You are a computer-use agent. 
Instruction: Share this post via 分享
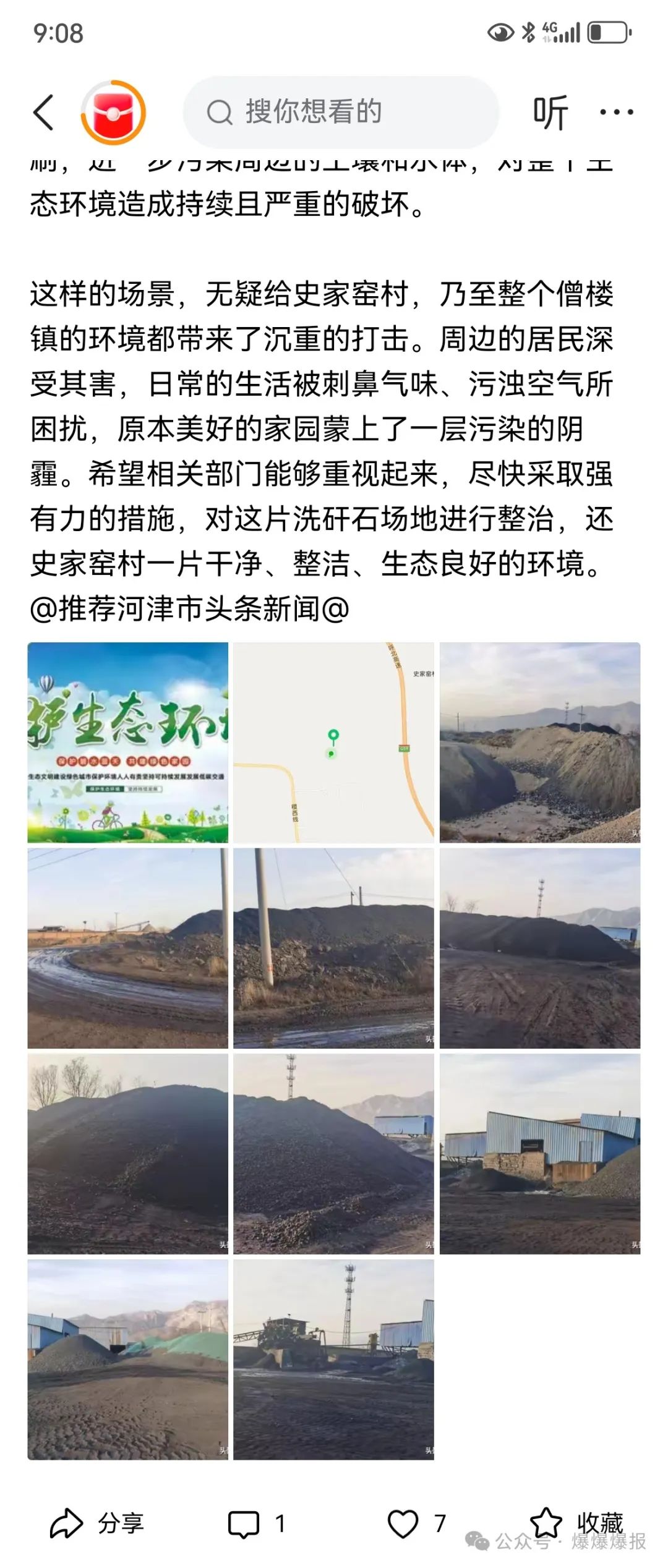pos(97,1523)
